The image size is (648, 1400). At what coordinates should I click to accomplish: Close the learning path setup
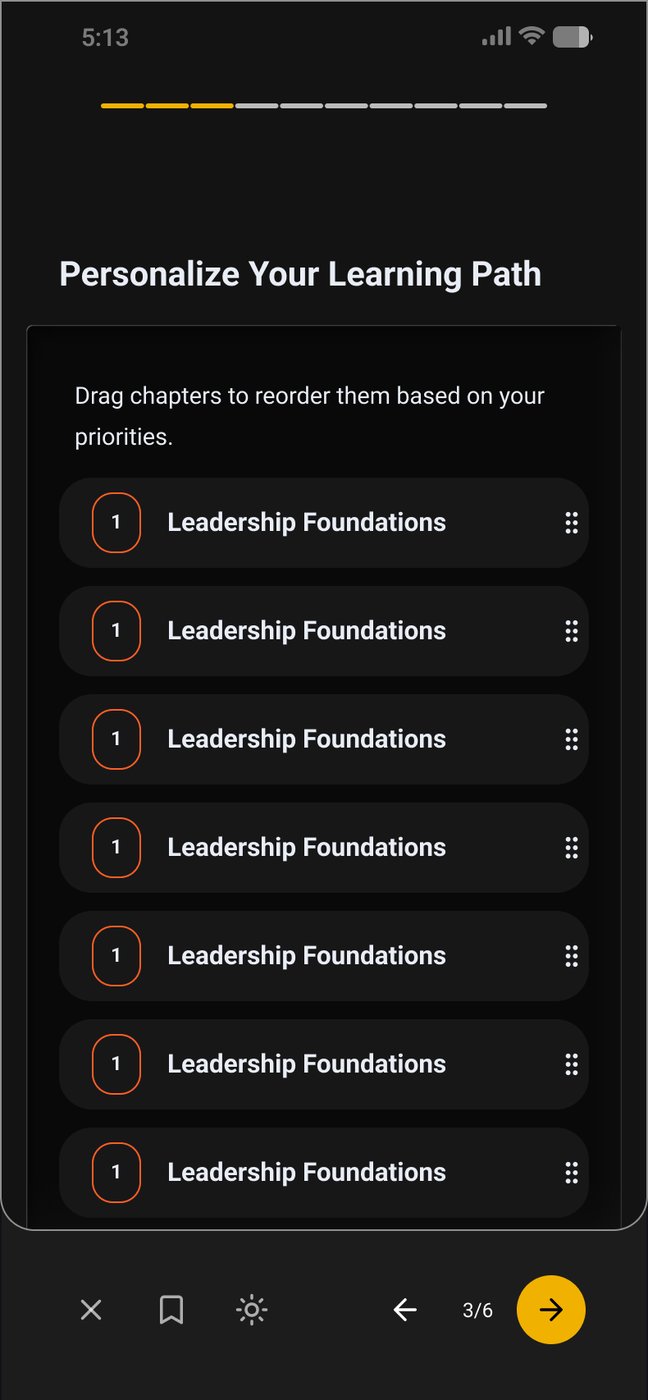[91, 1310]
